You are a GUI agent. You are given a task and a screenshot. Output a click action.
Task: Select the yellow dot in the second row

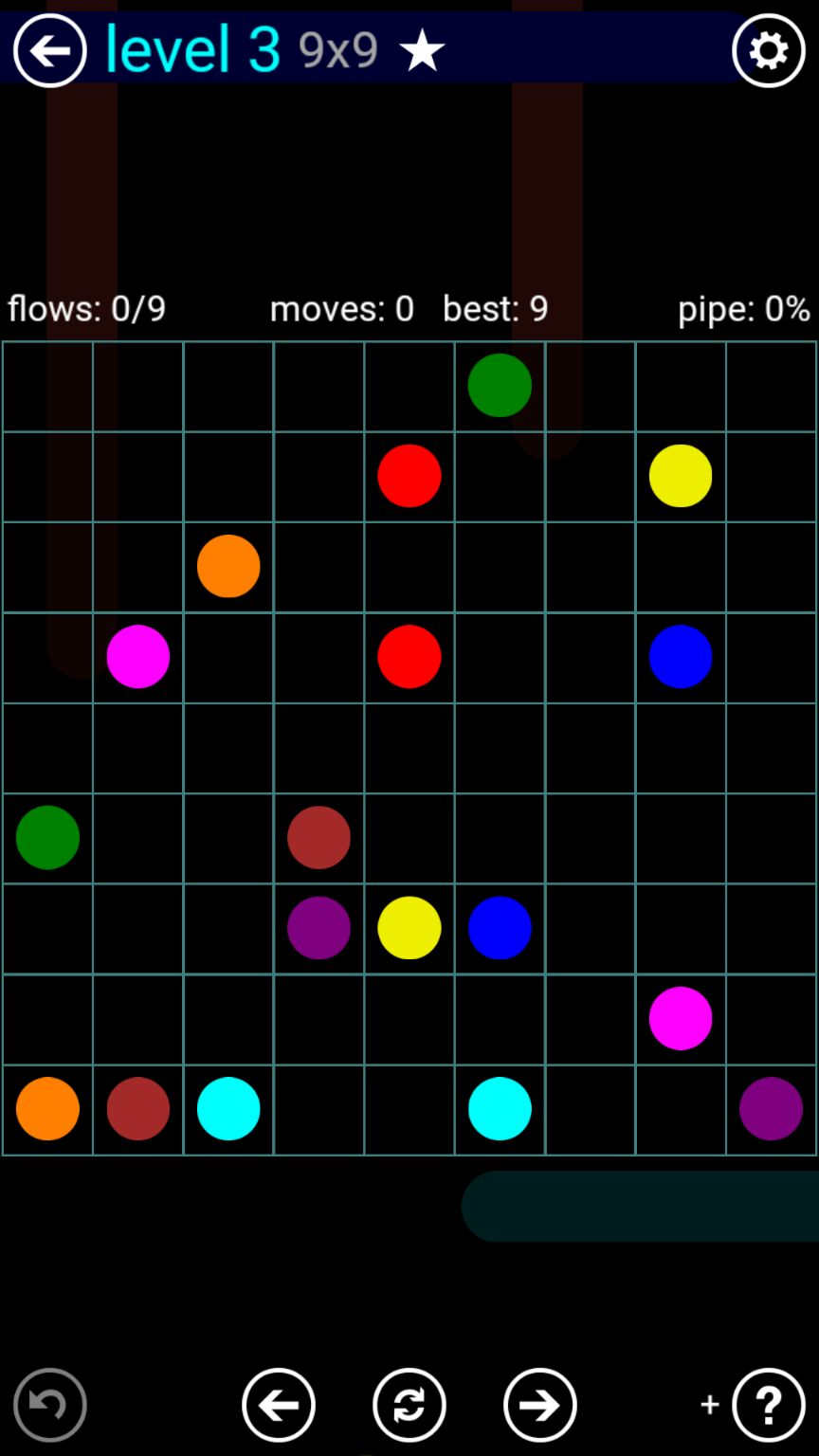tap(681, 476)
